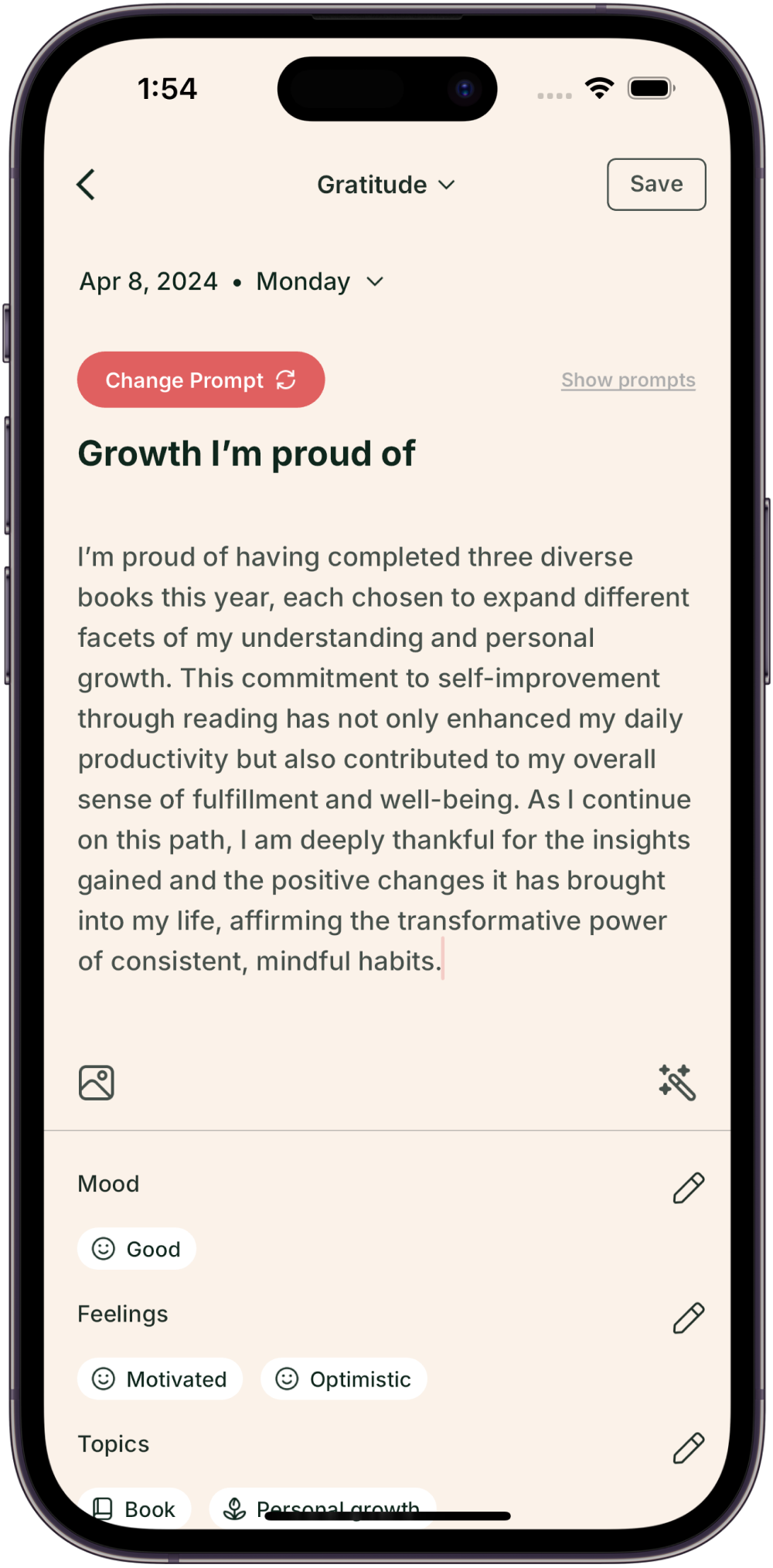The height and width of the screenshot is (1568, 773).
Task: Tap the Book topic chip
Action: click(x=135, y=1507)
